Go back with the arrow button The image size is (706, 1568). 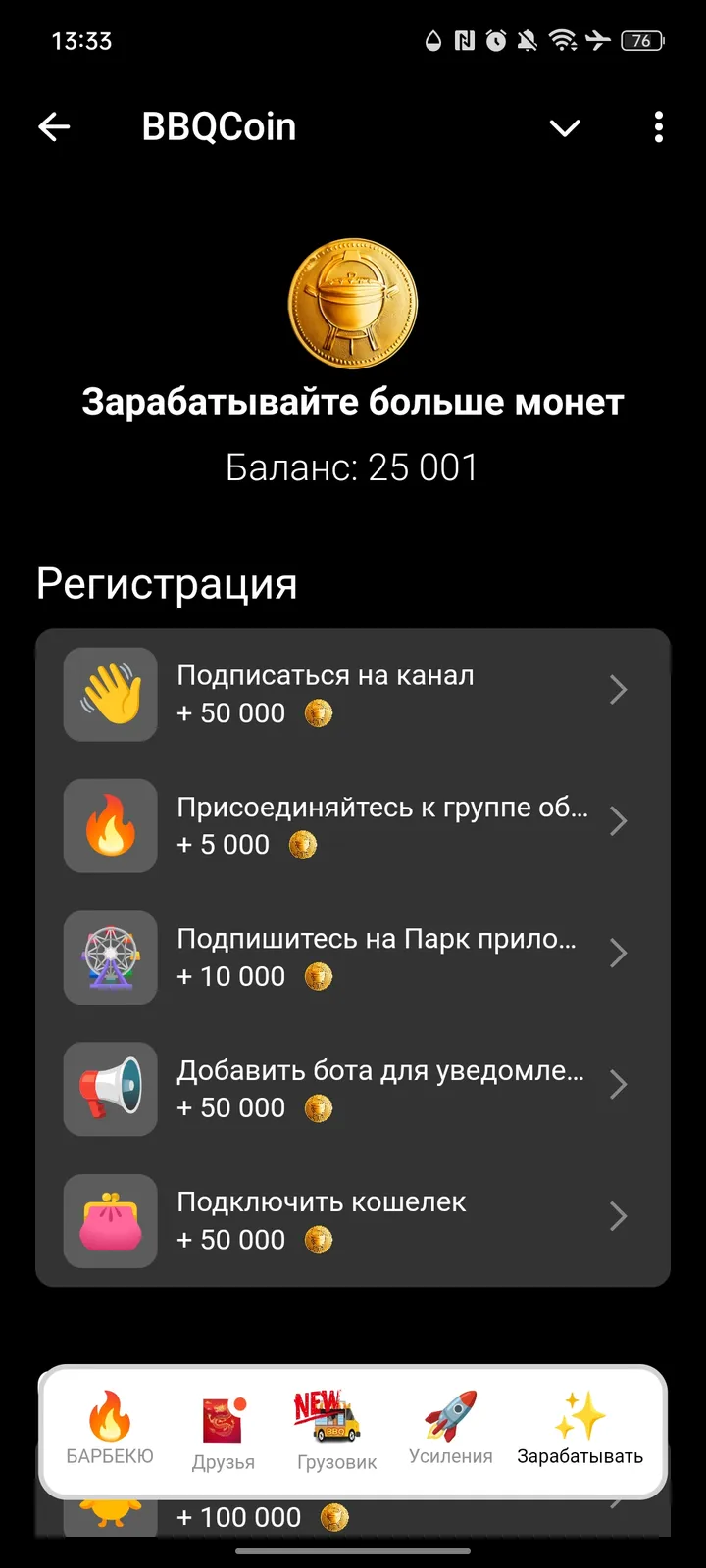(54, 126)
